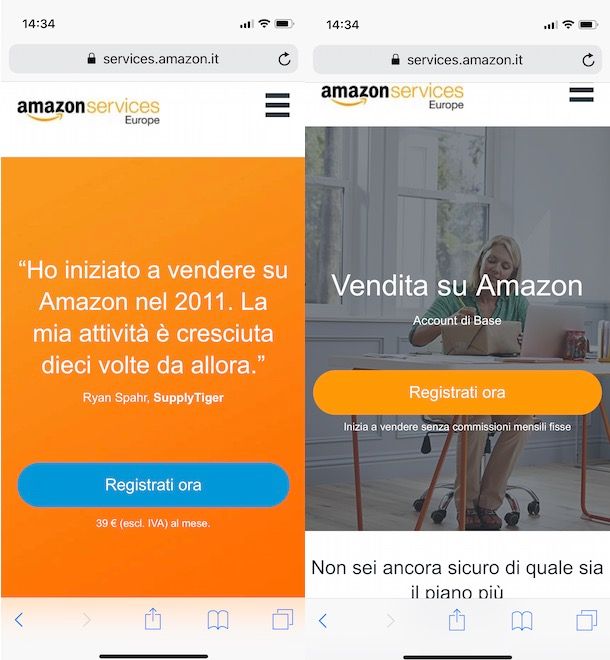Show open tabs on the Vendita su Amazon screen

585,621
